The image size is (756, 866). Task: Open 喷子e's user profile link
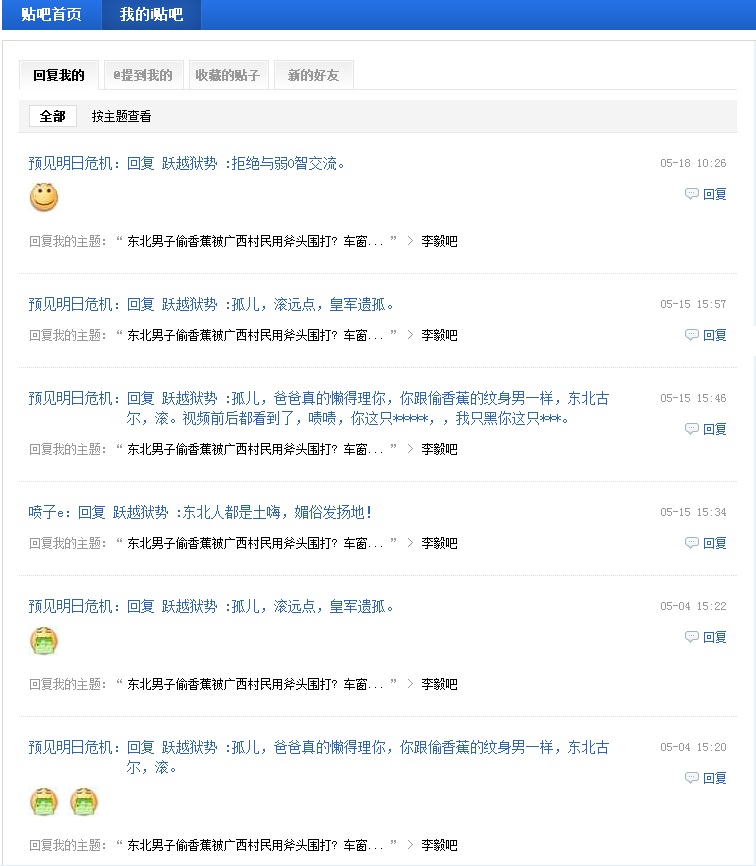49,512
